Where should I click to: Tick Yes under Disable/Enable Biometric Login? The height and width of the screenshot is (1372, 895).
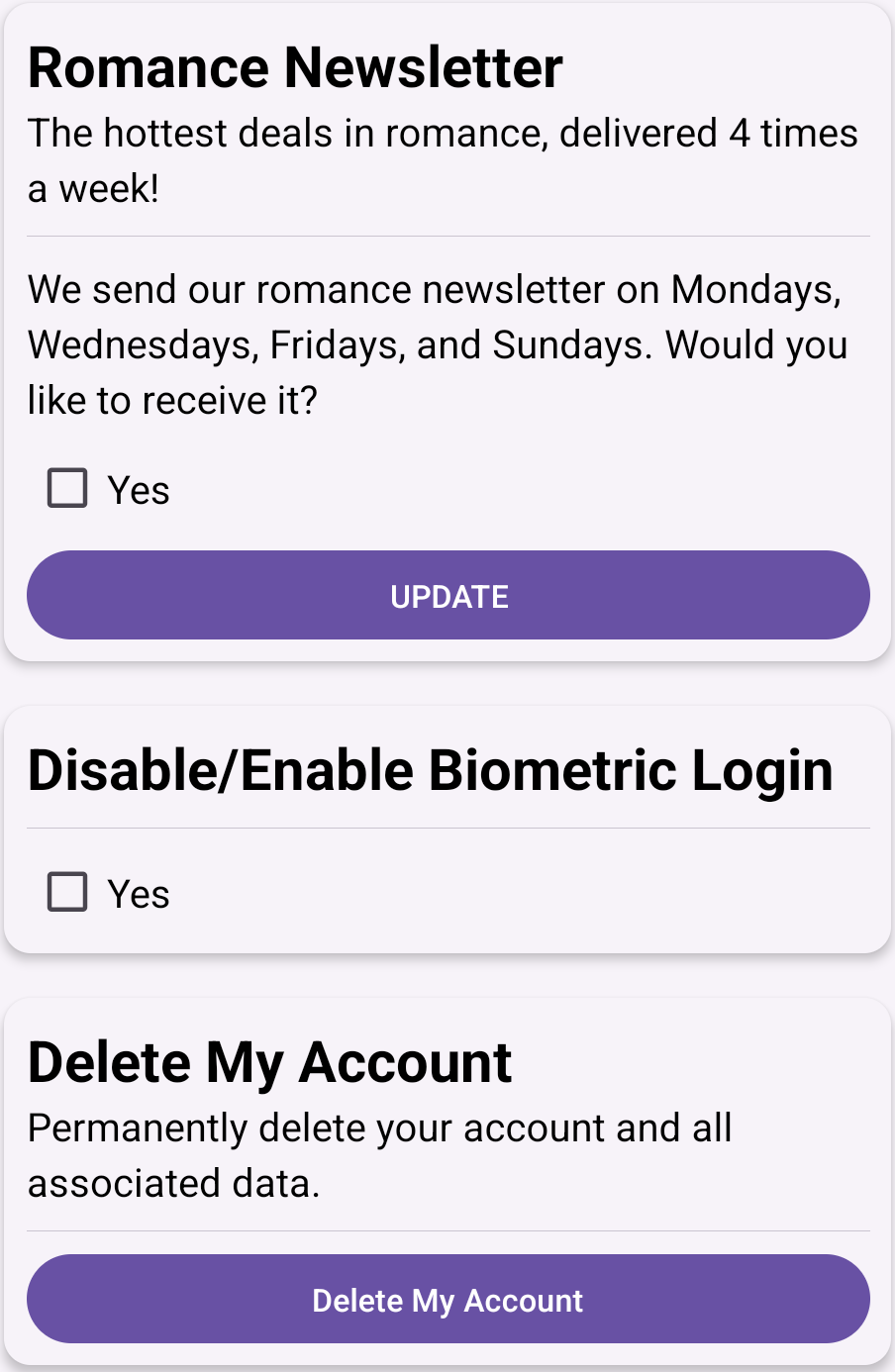[67, 893]
